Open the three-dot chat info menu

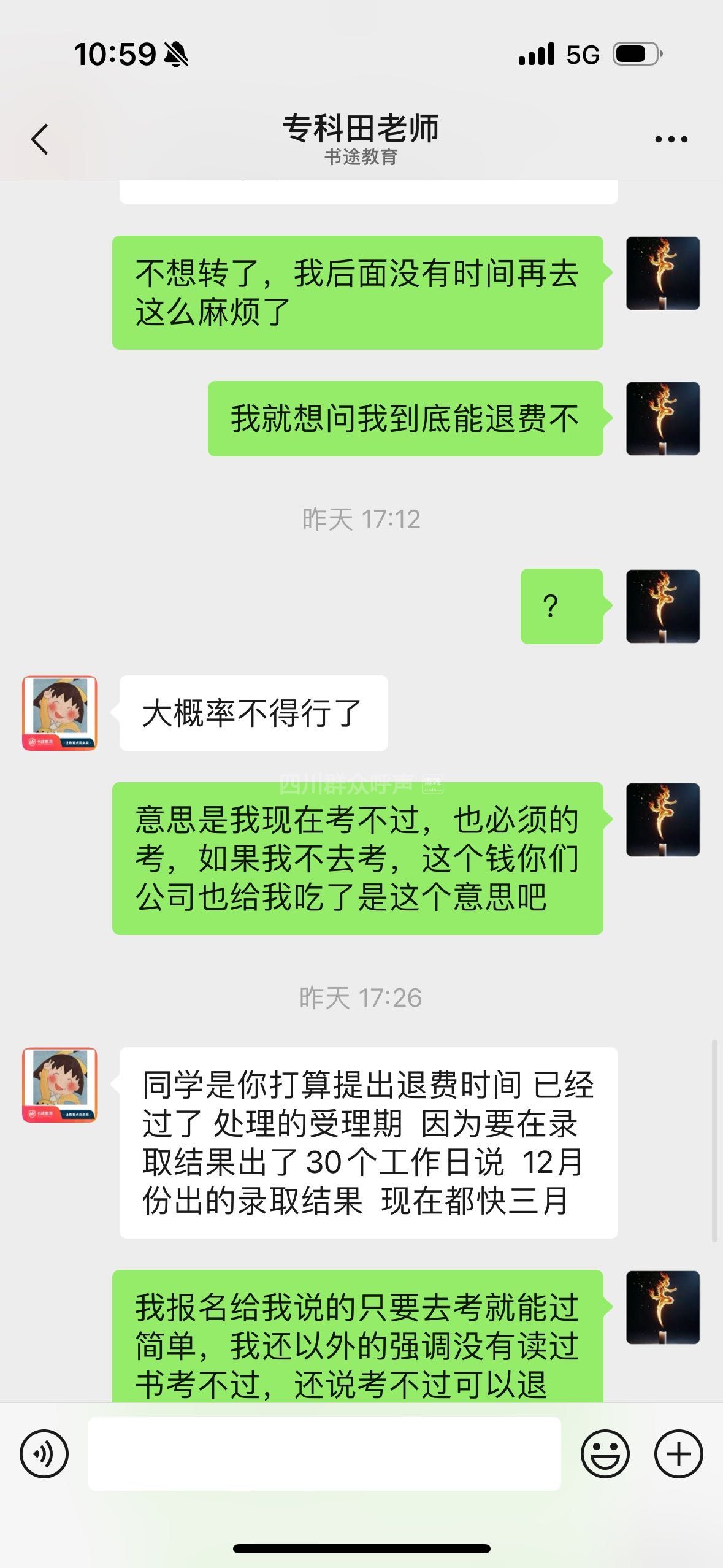[x=671, y=140]
